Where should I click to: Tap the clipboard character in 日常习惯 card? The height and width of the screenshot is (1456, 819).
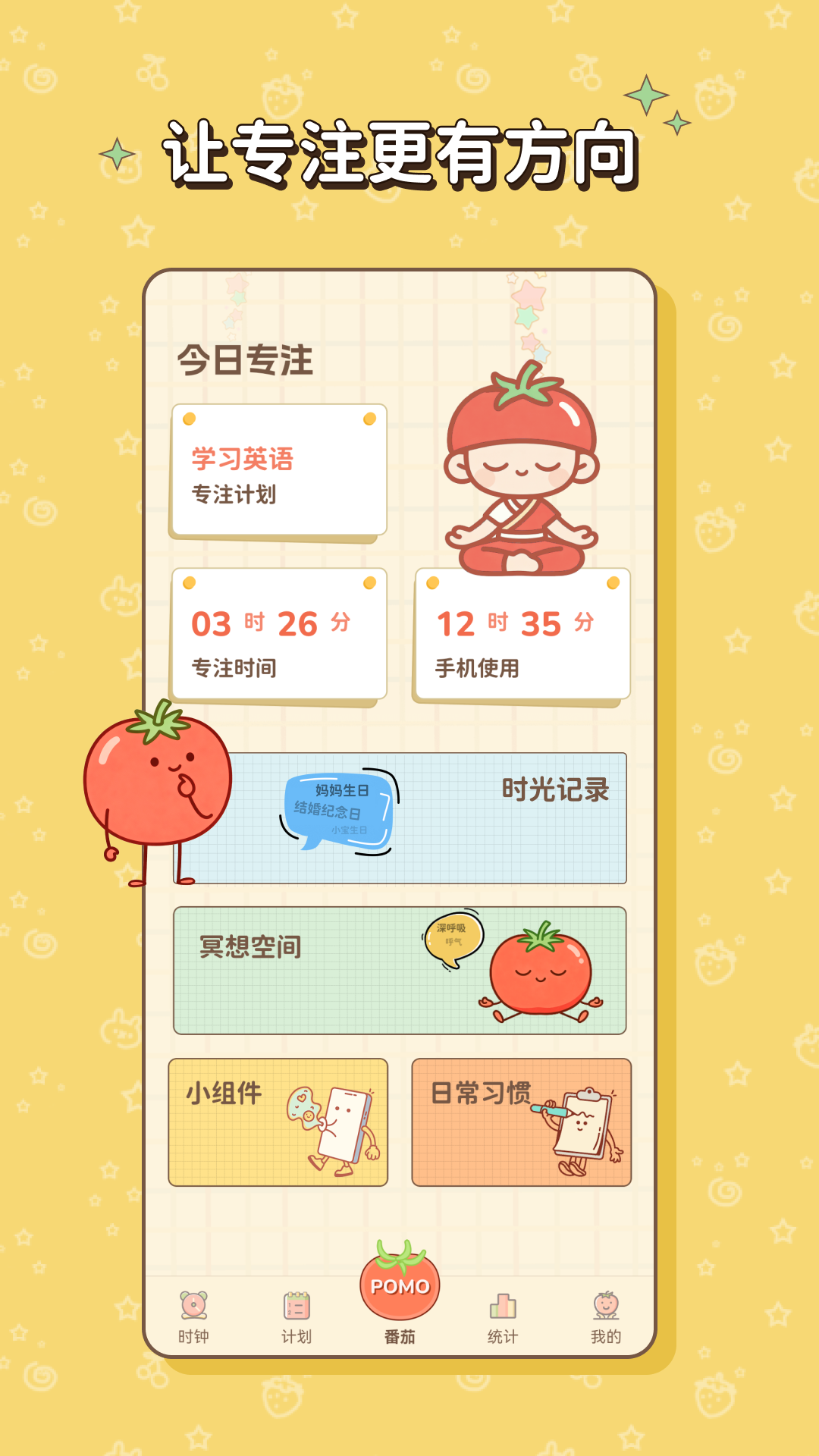[582, 1125]
